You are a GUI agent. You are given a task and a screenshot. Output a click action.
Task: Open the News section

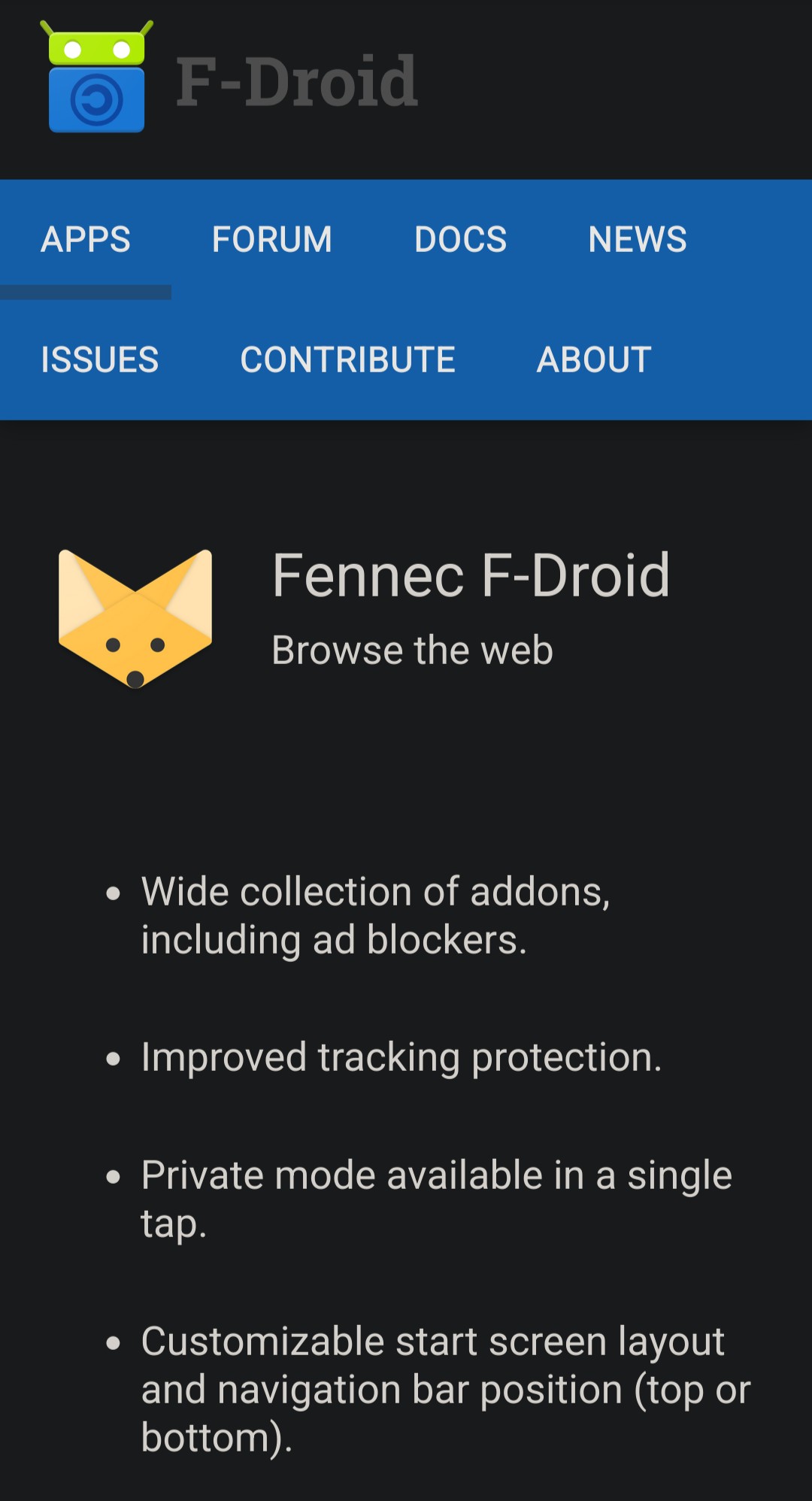tap(638, 240)
